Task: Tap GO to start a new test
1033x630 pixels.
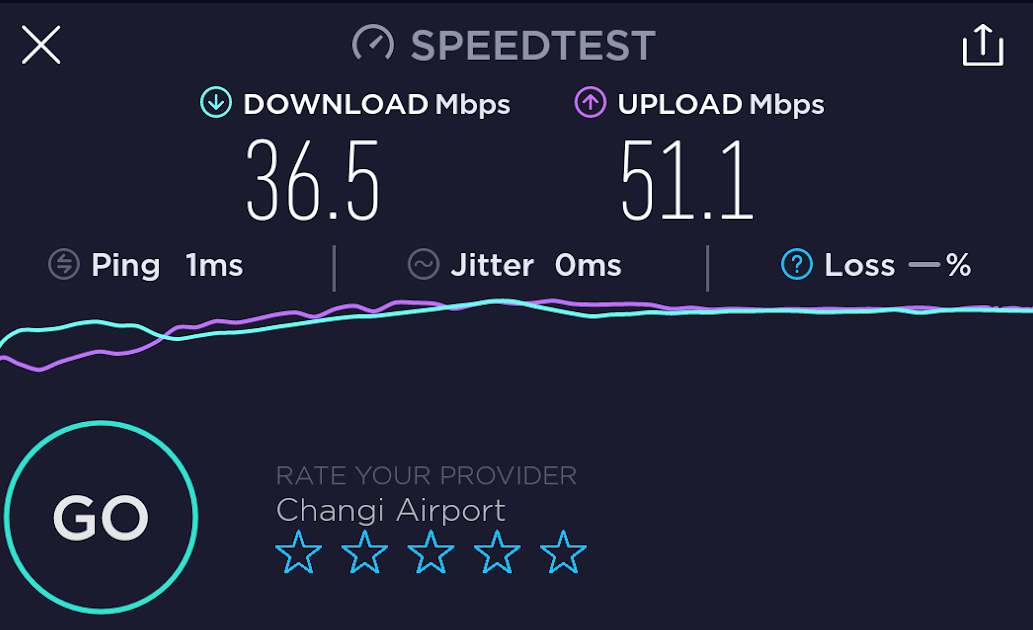Action: click(x=101, y=517)
